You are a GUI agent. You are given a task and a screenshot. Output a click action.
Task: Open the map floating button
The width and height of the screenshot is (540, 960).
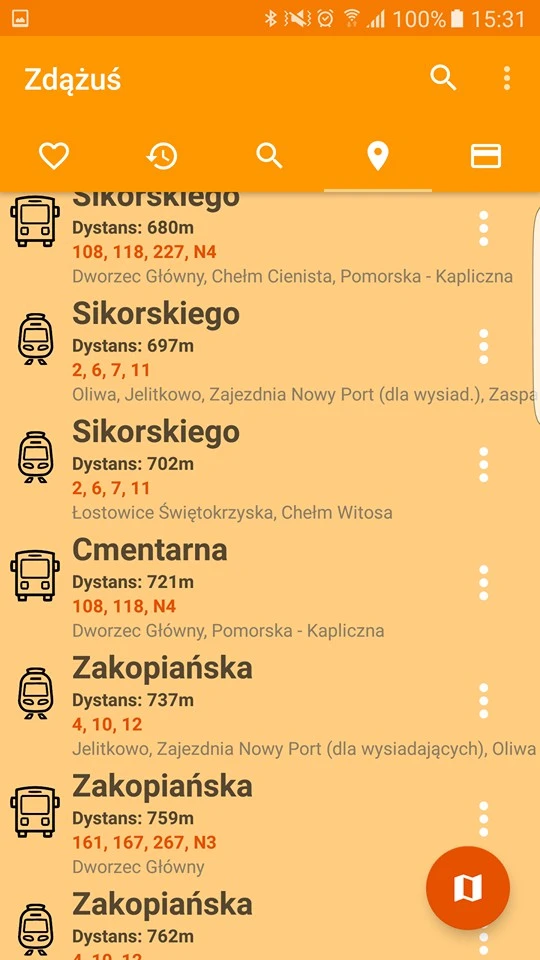(x=468, y=888)
